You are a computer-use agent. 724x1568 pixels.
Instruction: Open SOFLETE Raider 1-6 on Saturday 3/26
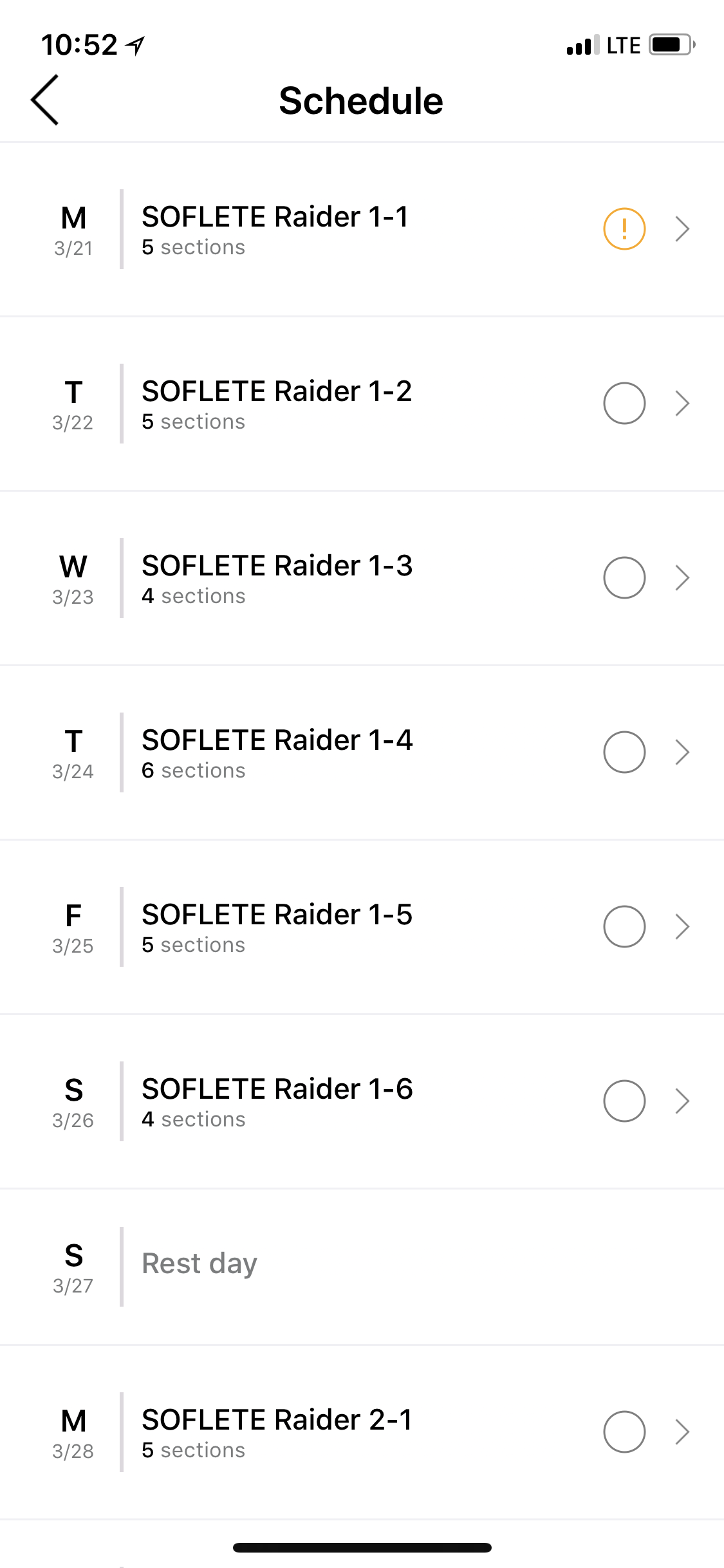point(277,1101)
